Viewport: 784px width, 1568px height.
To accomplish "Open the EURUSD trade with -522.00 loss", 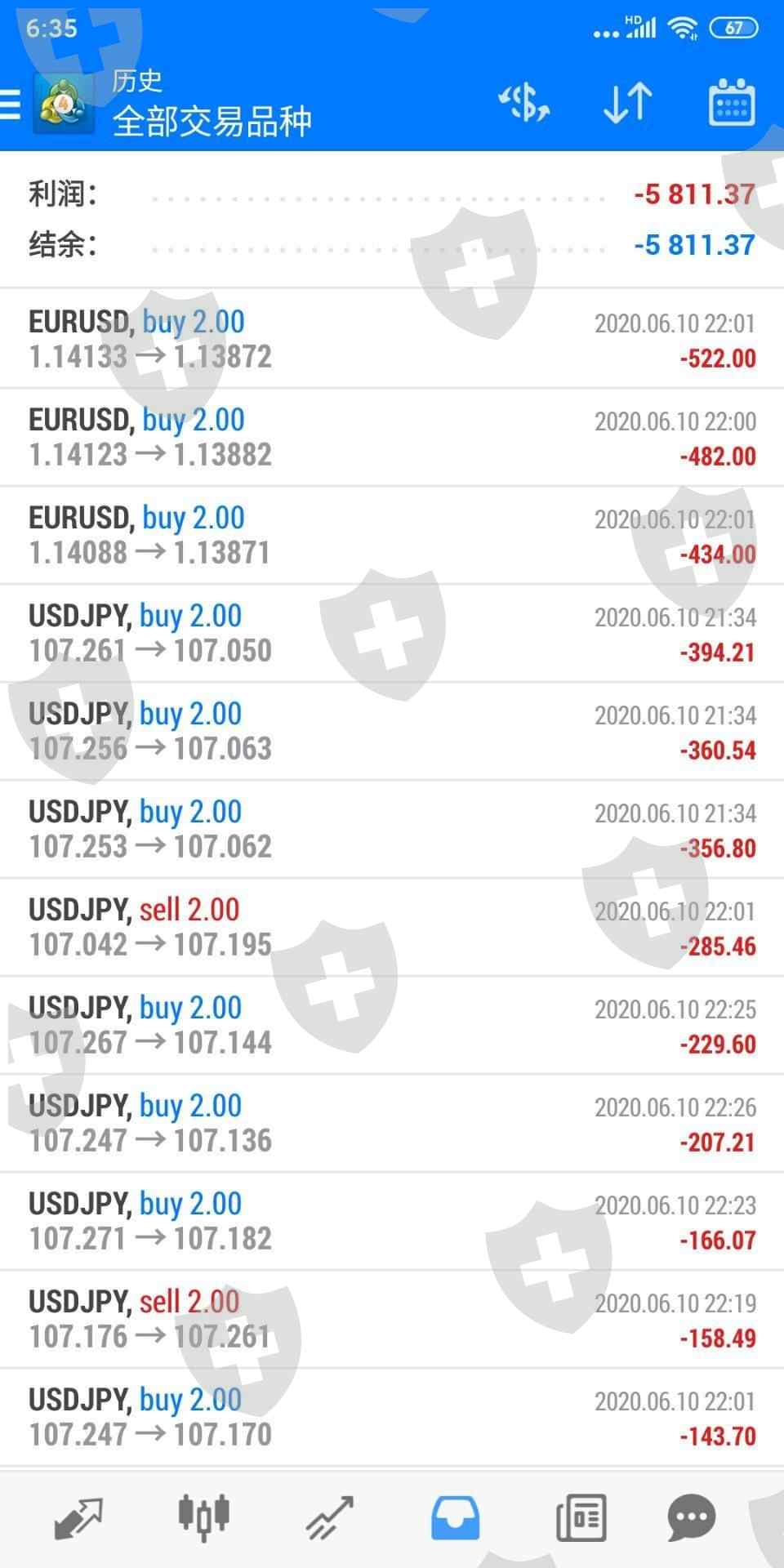I will [392, 339].
